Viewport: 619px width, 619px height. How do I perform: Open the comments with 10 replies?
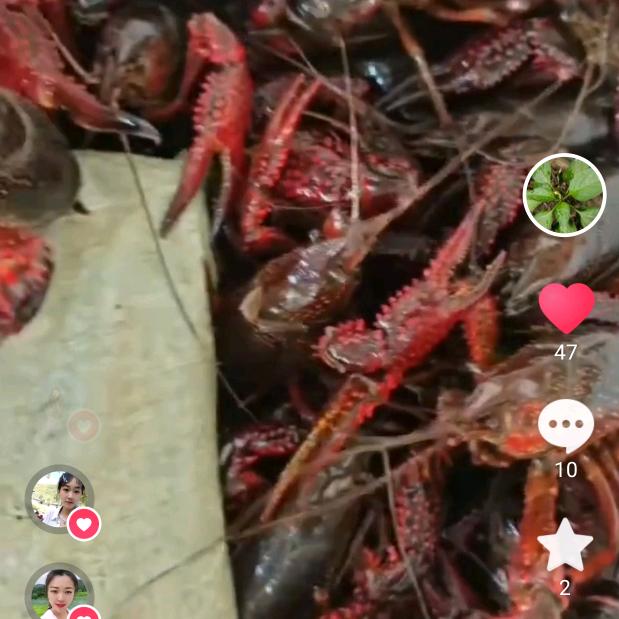click(566, 426)
